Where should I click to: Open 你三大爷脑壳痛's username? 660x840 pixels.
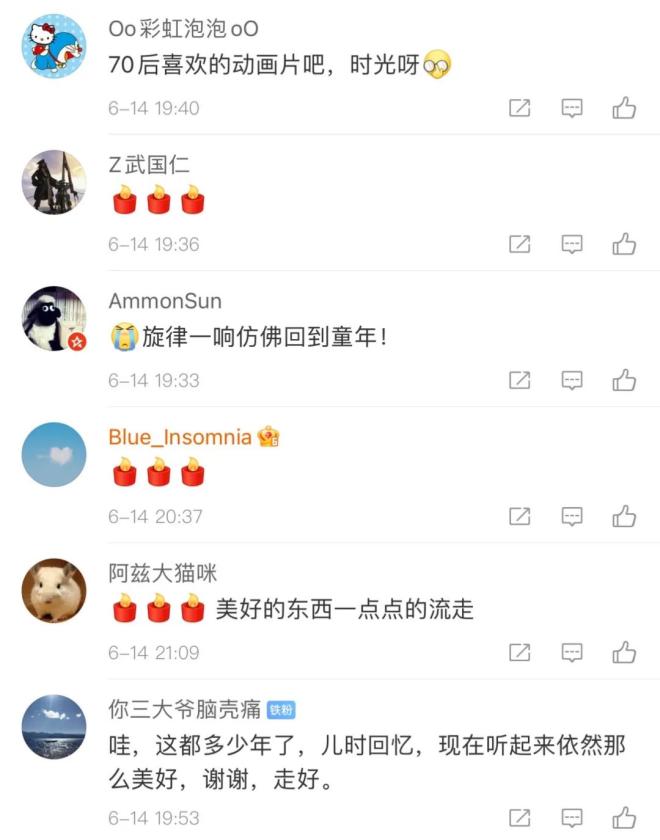[x=185, y=710]
